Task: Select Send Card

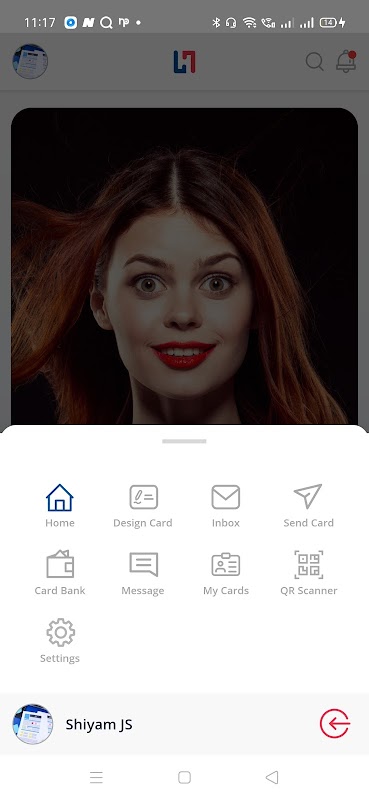Action: (x=308, y=506)
